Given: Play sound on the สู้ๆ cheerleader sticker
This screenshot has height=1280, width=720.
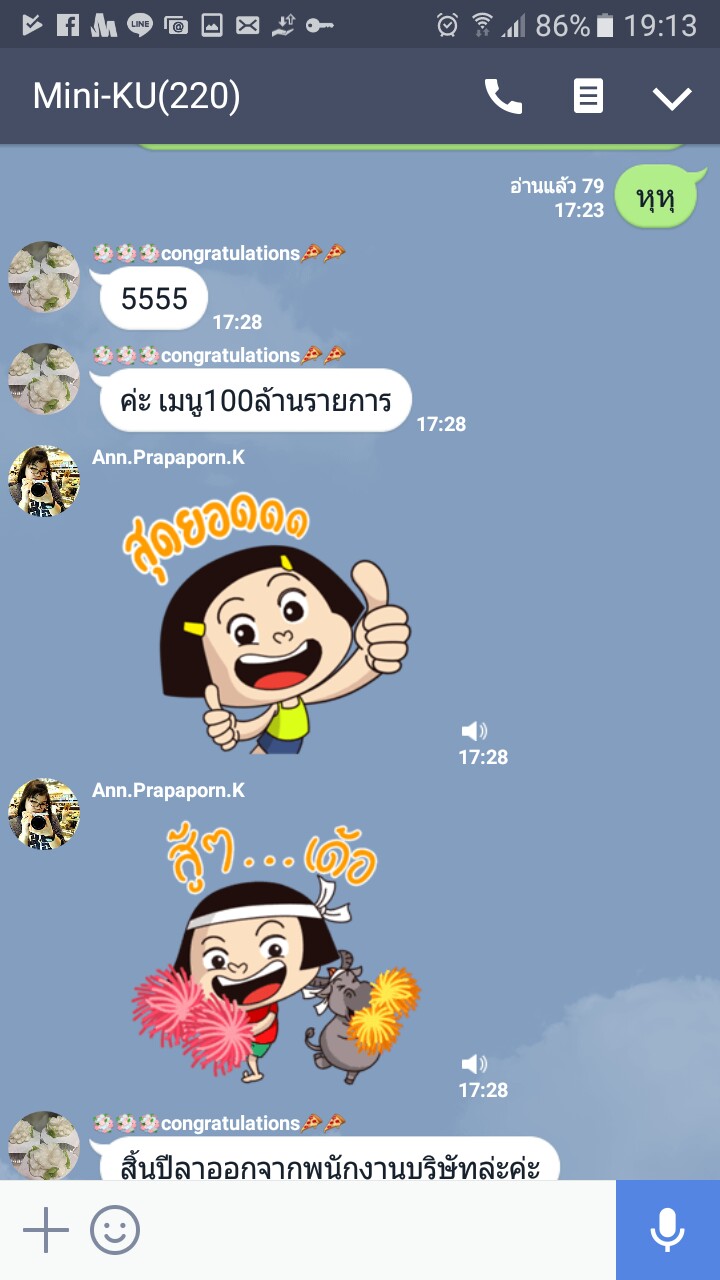Looking at the screenshot, I should [x=475, y=1065].
